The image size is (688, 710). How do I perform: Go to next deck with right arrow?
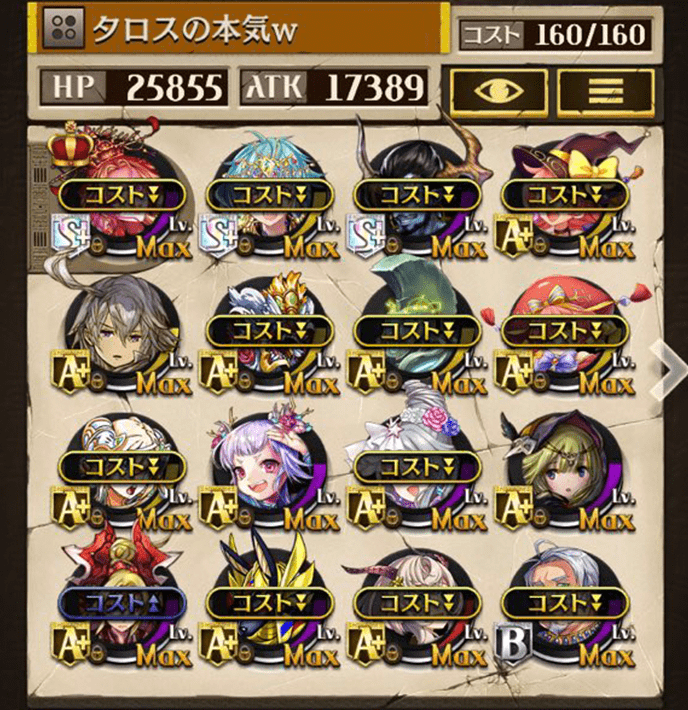tap(663, 369)
